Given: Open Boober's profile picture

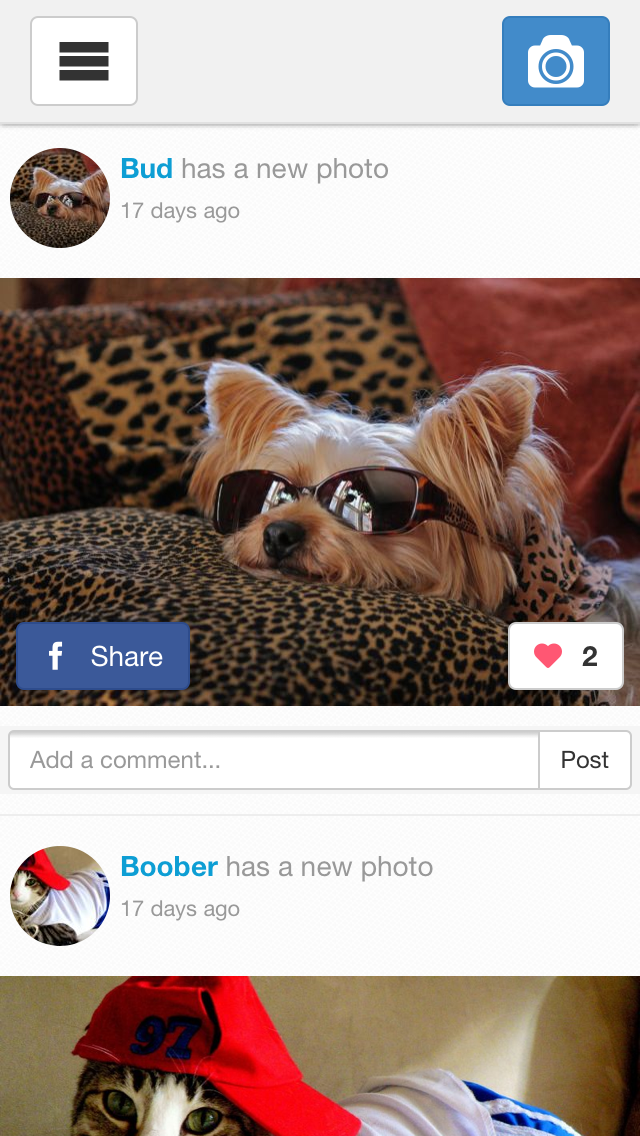Looking at the screenshot, I should coord(59,895).
